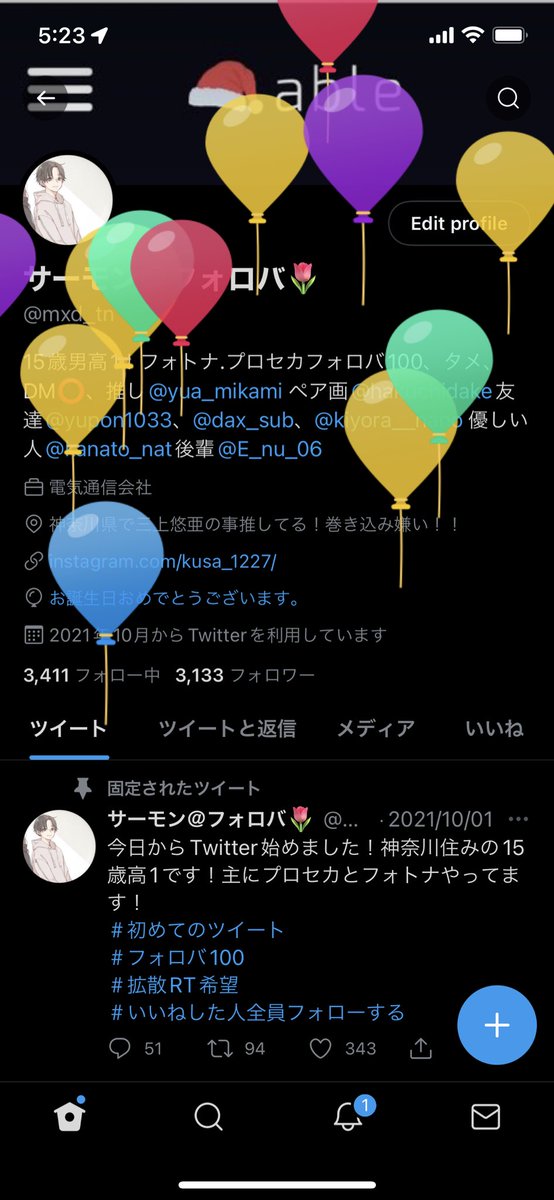The width and height of the screenshot is (554, 1200).
Task: Open search from the header magnifier
Action: 508,98
